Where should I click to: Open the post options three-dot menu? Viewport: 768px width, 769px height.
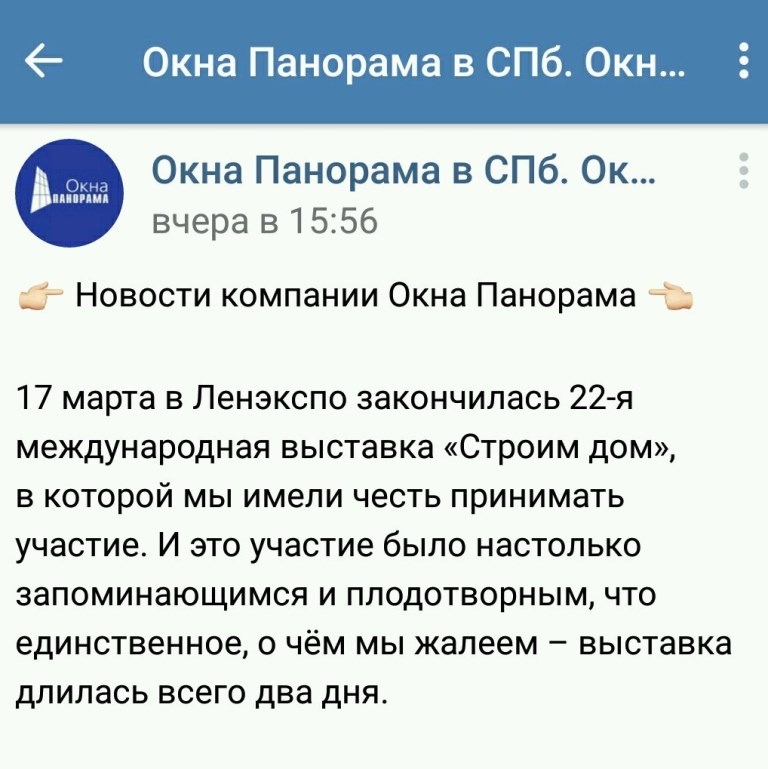[x=742, y=172]
